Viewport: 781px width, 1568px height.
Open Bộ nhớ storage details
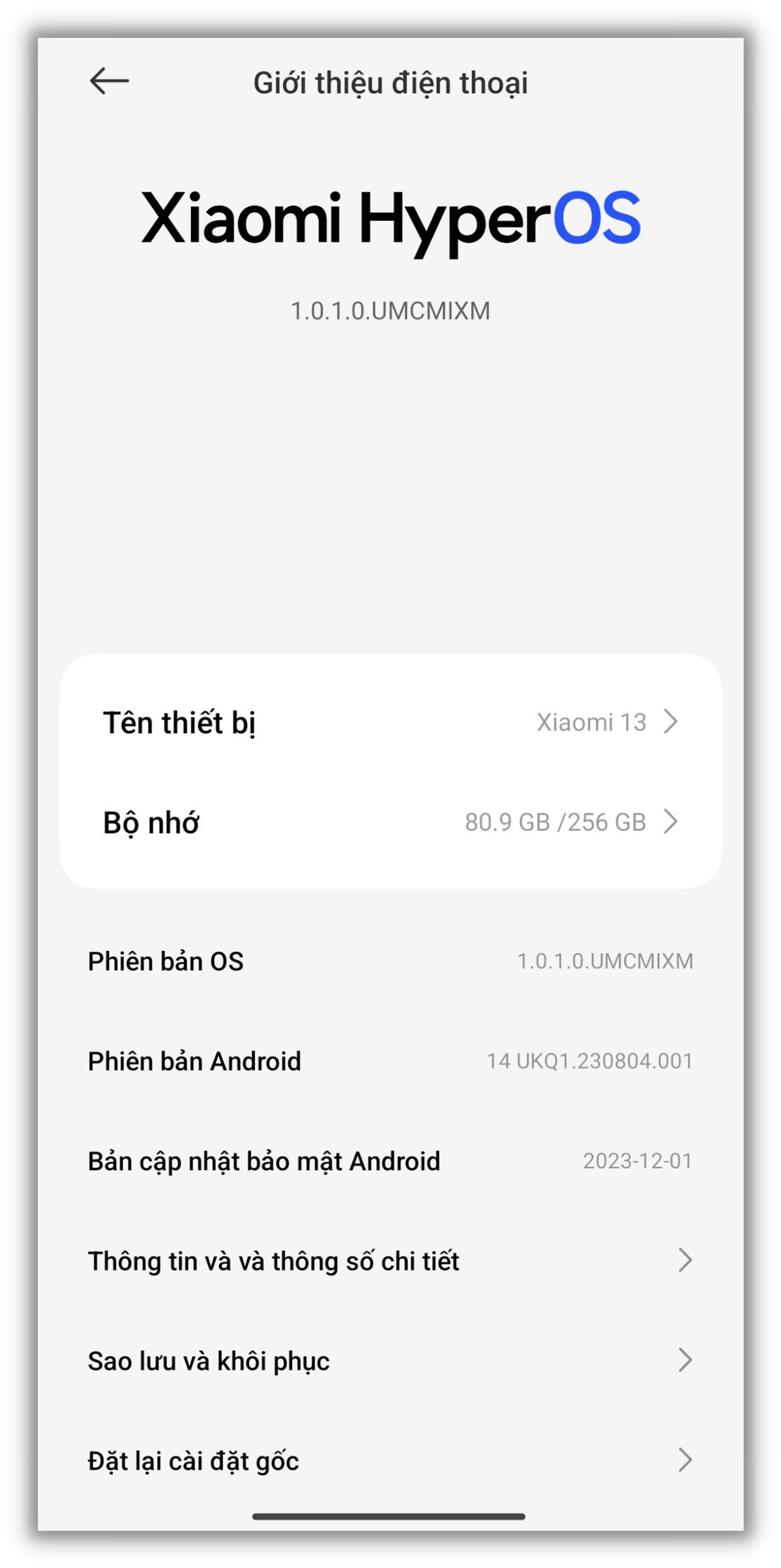[390, 822]
